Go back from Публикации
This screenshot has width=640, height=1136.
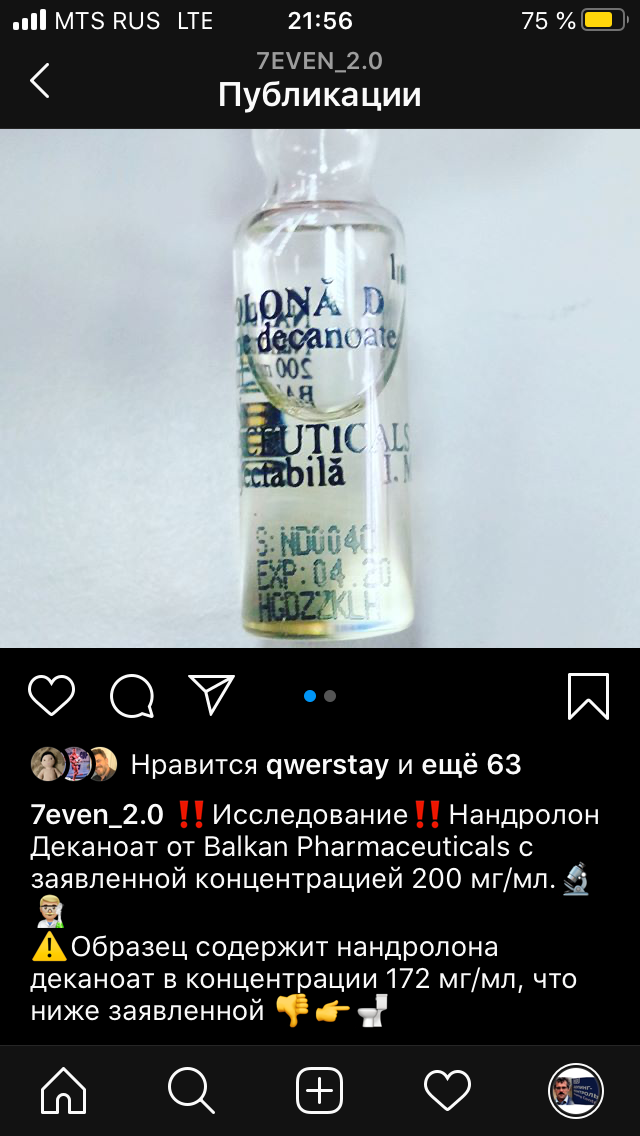pos(40,81)
